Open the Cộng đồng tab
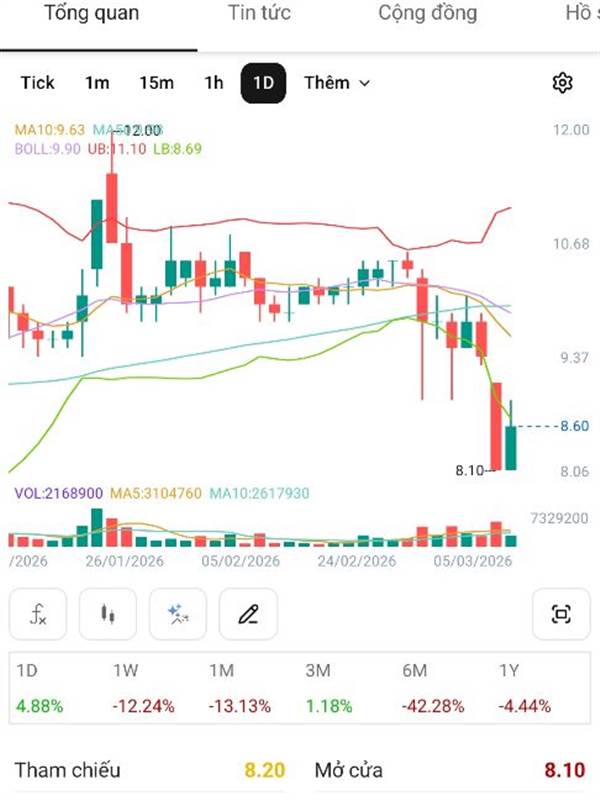The width and height of the screenshot is (600, 800). [428, 13]
